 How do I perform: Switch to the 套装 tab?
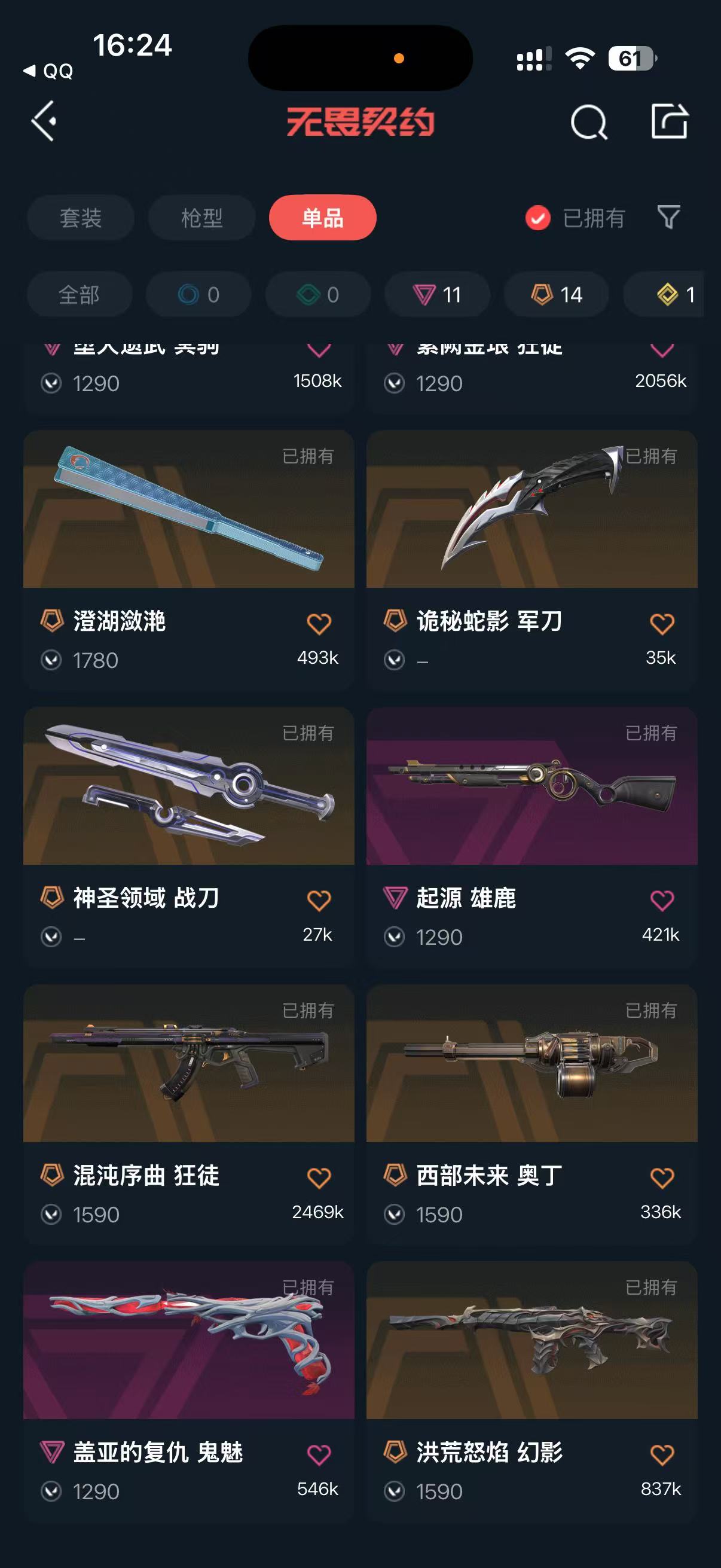pos(80,218)
